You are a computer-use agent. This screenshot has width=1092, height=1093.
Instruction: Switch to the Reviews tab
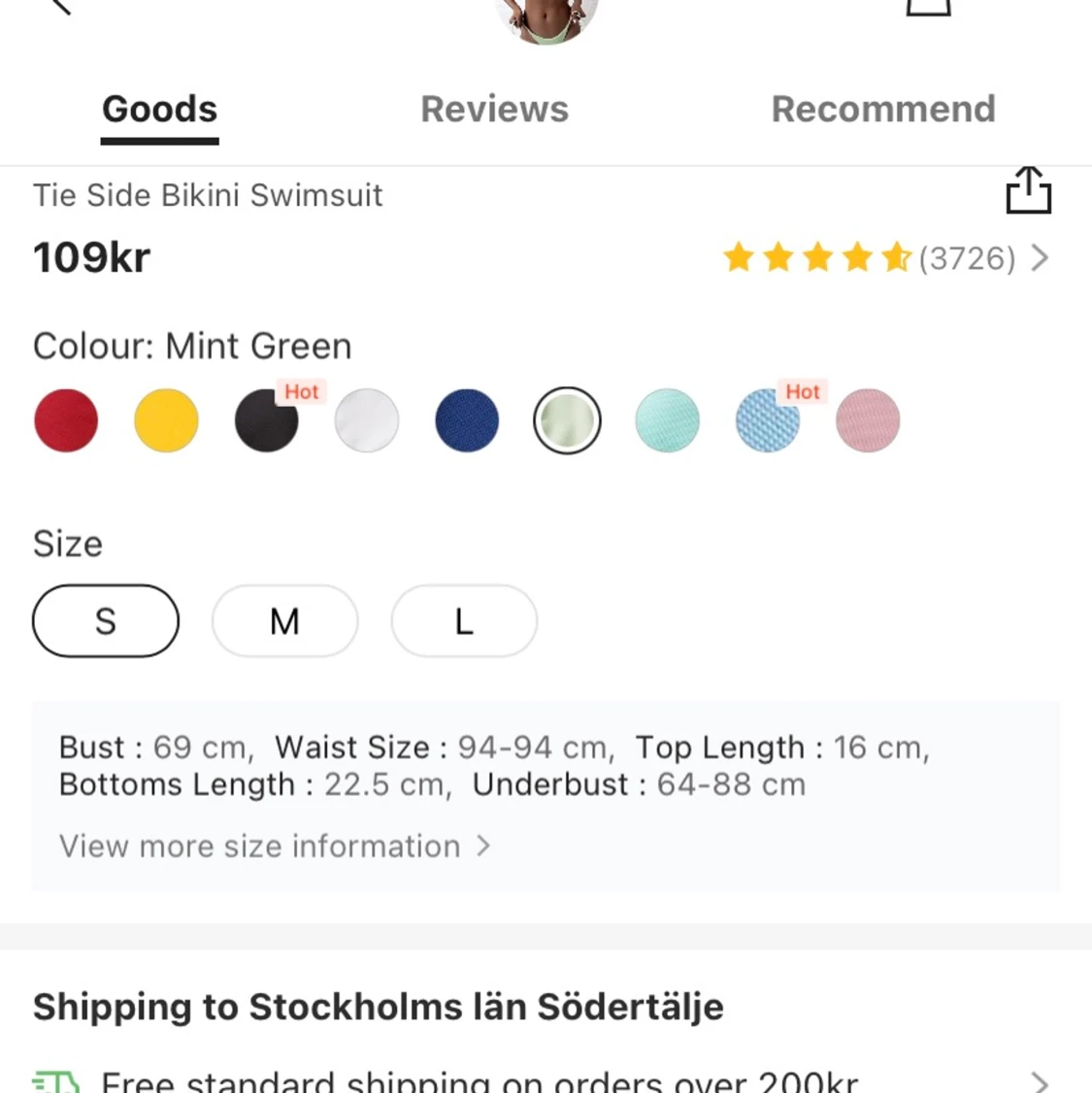tap(494, 109)
